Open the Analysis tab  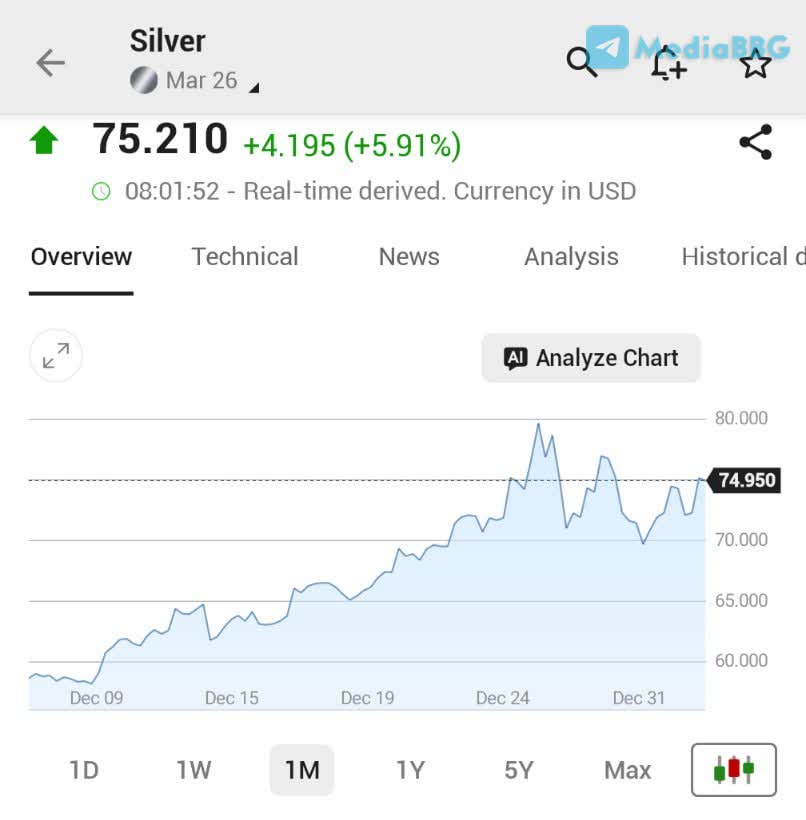click(x=571, y=257)
